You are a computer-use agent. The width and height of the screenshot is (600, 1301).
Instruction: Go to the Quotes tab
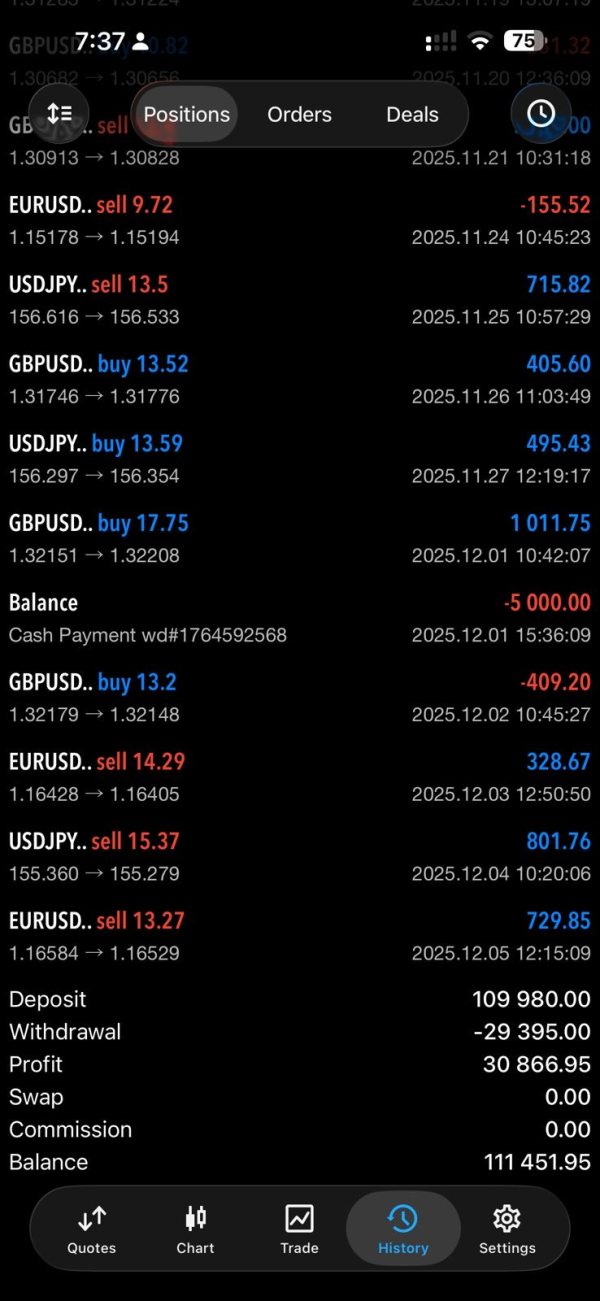[91, 1229]
